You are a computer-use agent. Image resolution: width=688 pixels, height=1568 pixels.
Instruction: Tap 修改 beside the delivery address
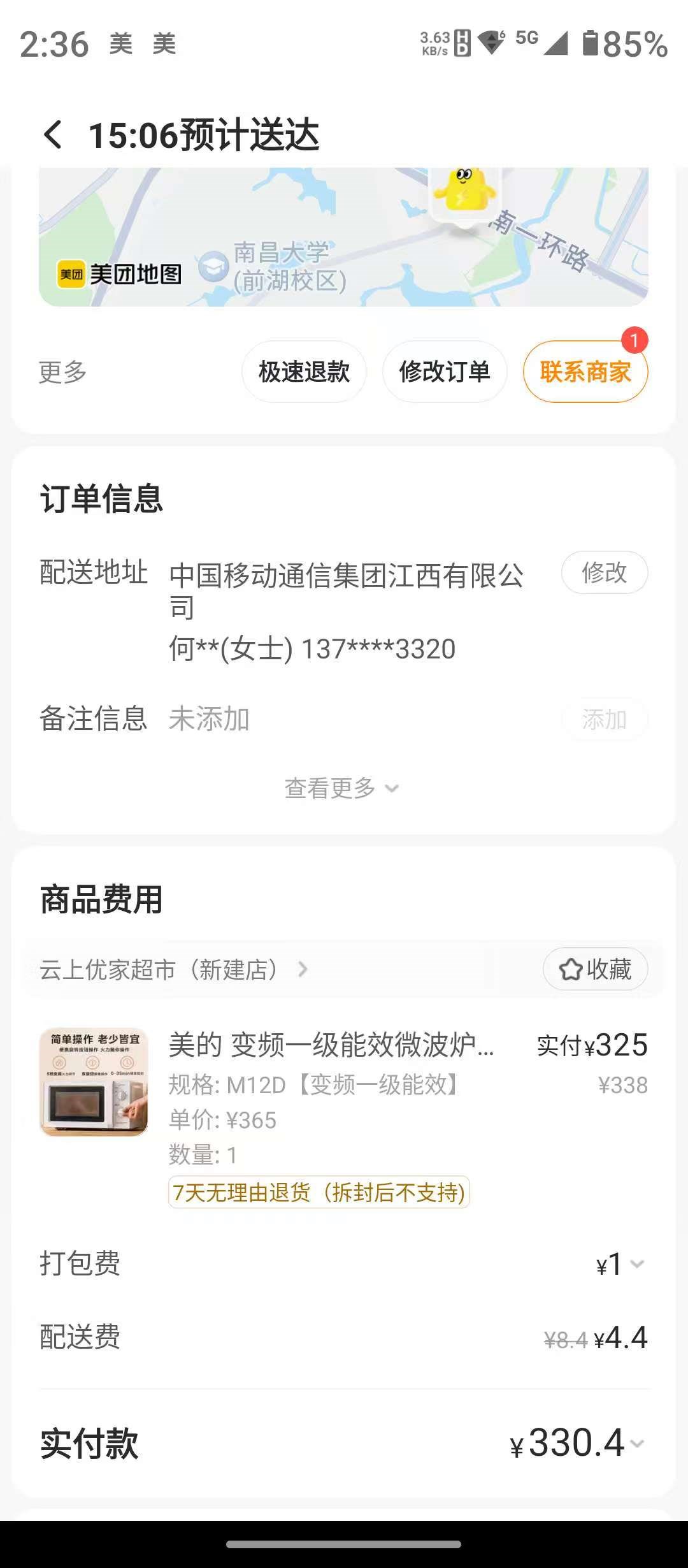pyautogui.click(x=604, y=572)
